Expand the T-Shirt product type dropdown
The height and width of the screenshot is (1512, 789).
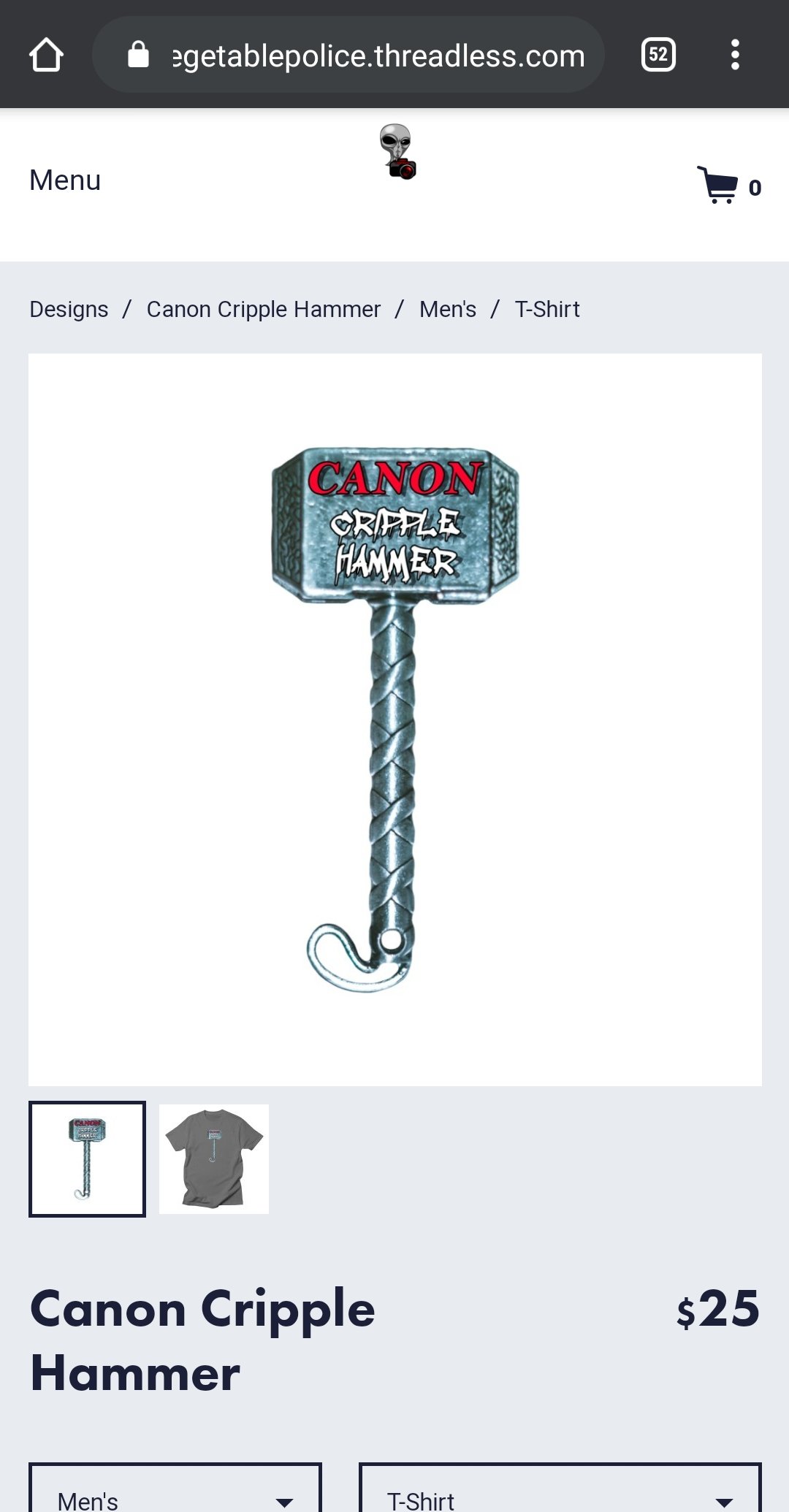tap(560, 1494)
